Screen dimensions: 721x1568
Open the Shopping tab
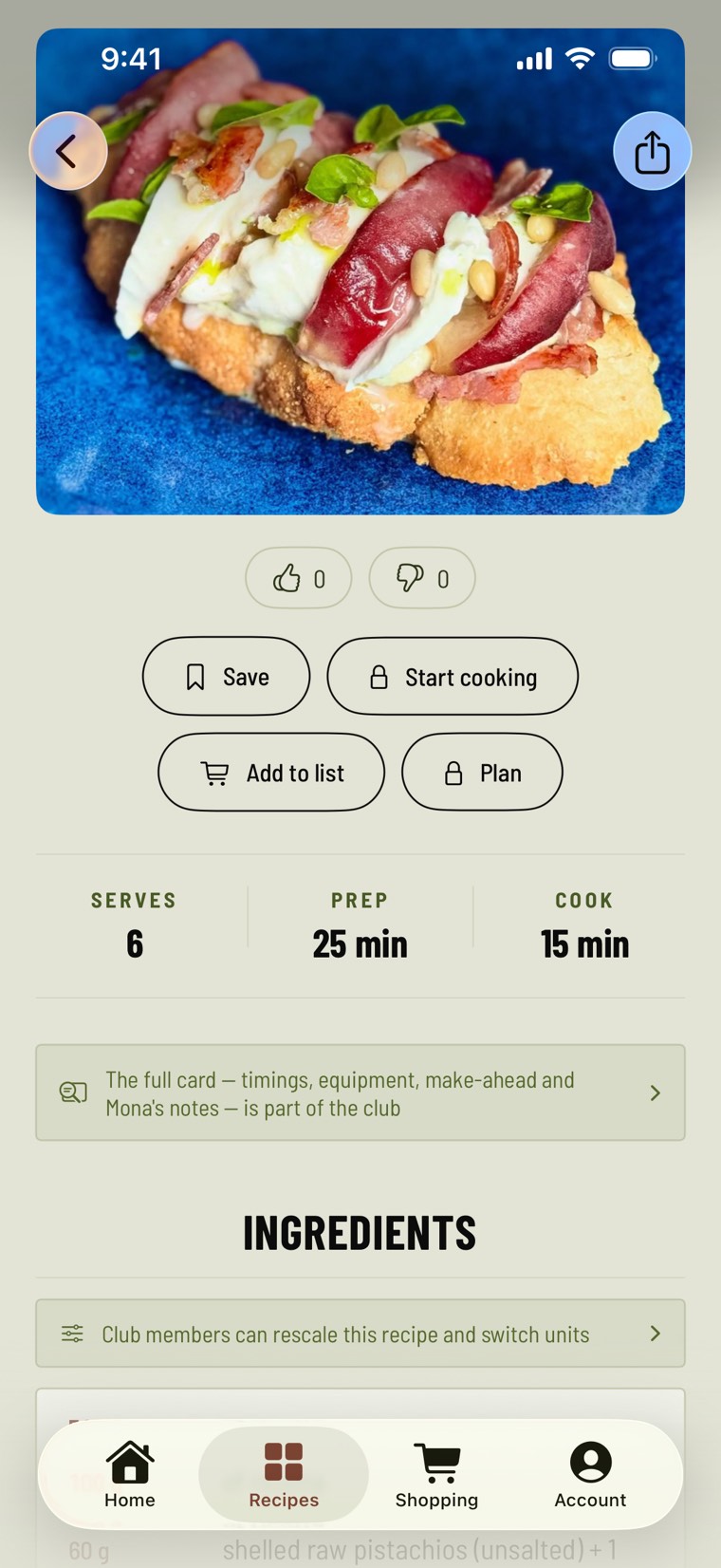point(436,1475)
